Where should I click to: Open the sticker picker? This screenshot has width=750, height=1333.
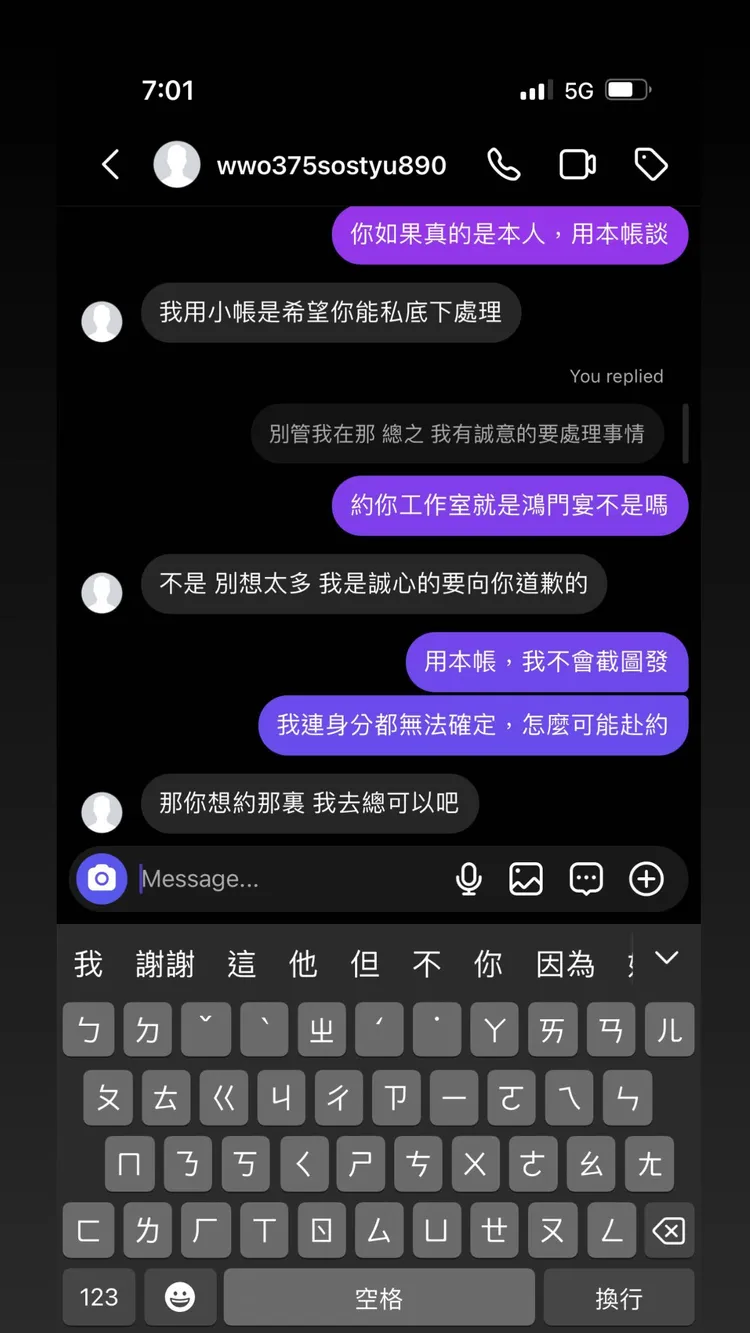(x=586, y=878)
